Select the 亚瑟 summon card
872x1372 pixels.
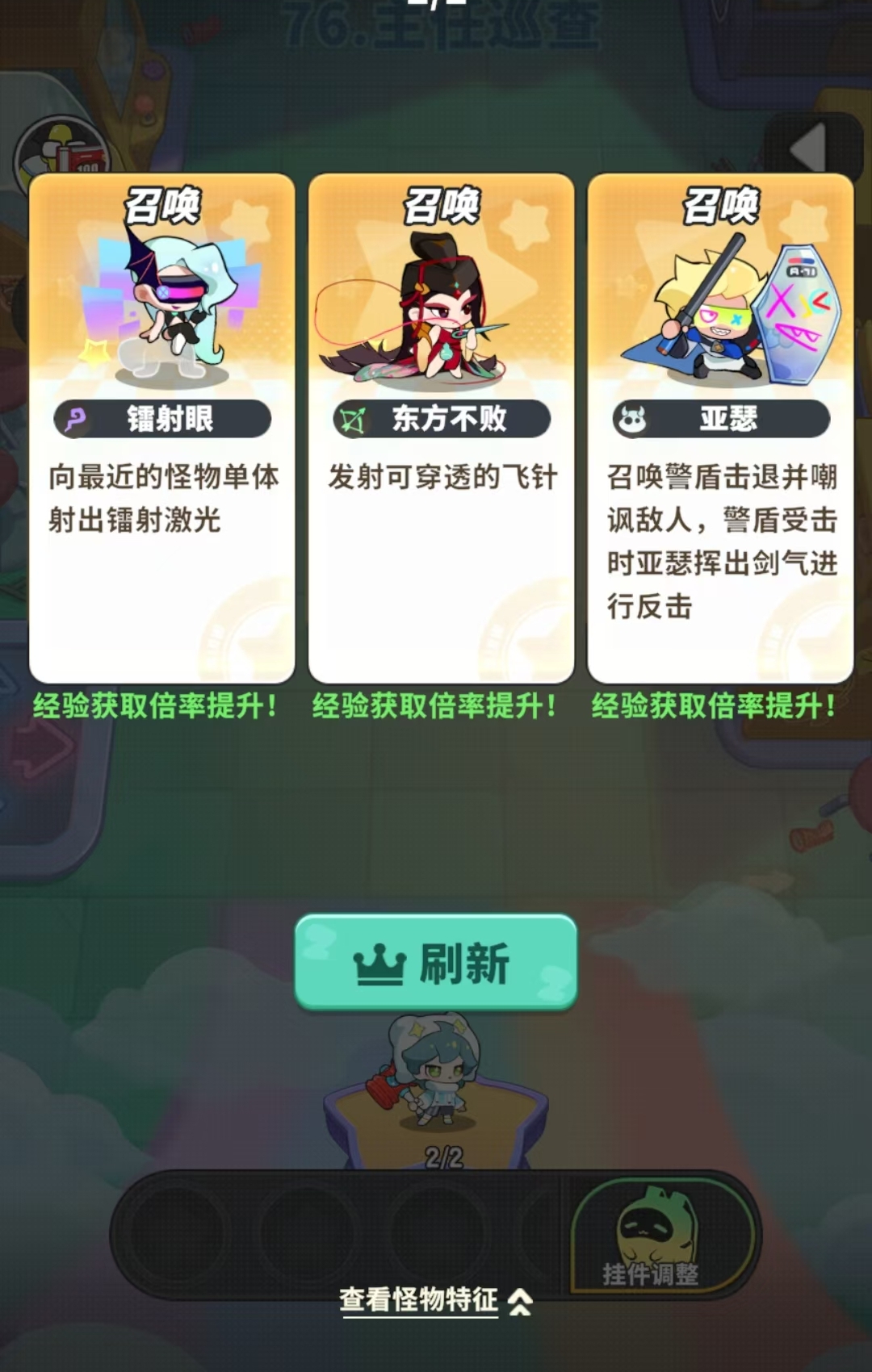coord(715,428)
